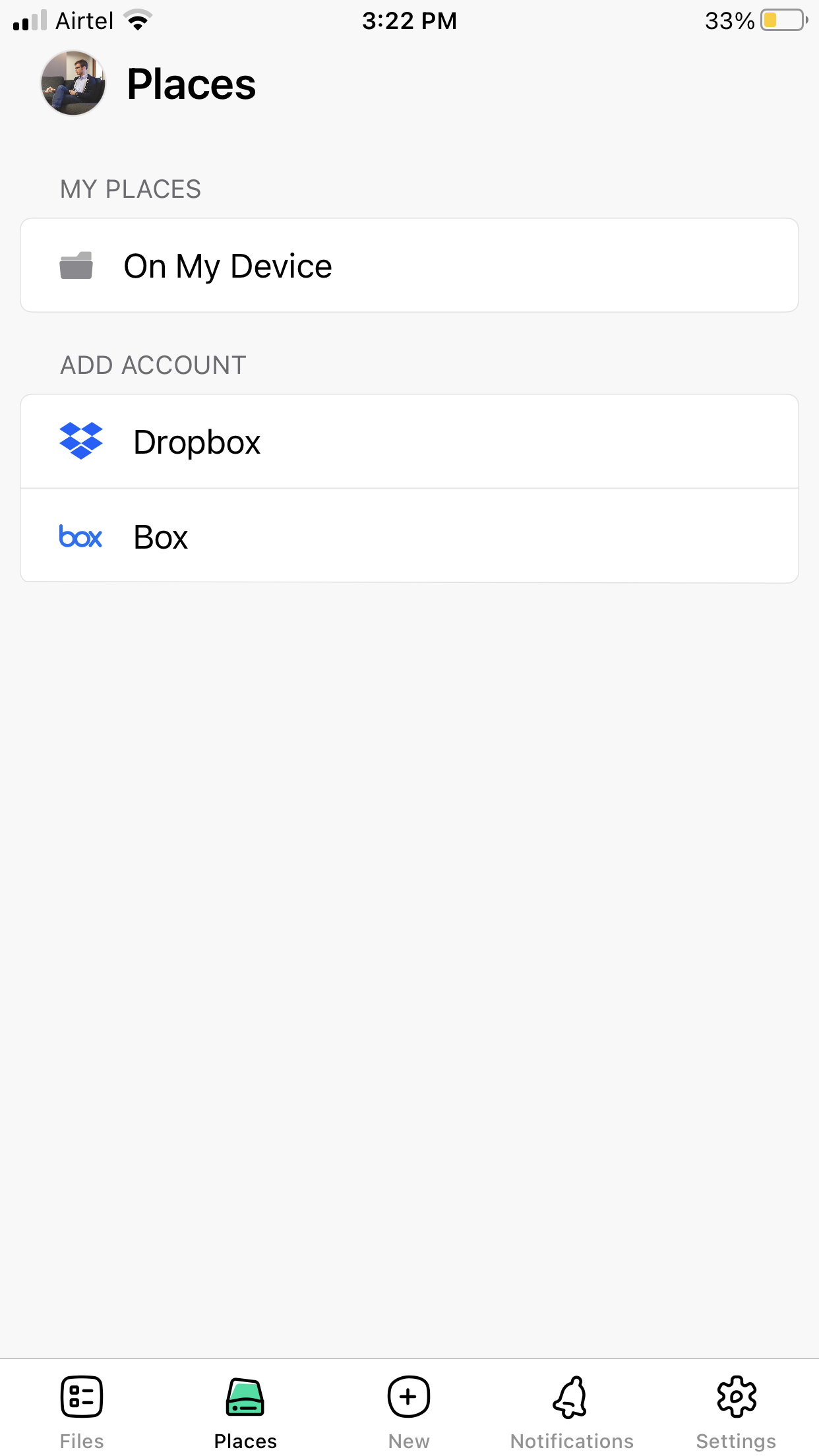819x1456 pixels.
Task: Add a Dropbox account
Action: point(409,442)
